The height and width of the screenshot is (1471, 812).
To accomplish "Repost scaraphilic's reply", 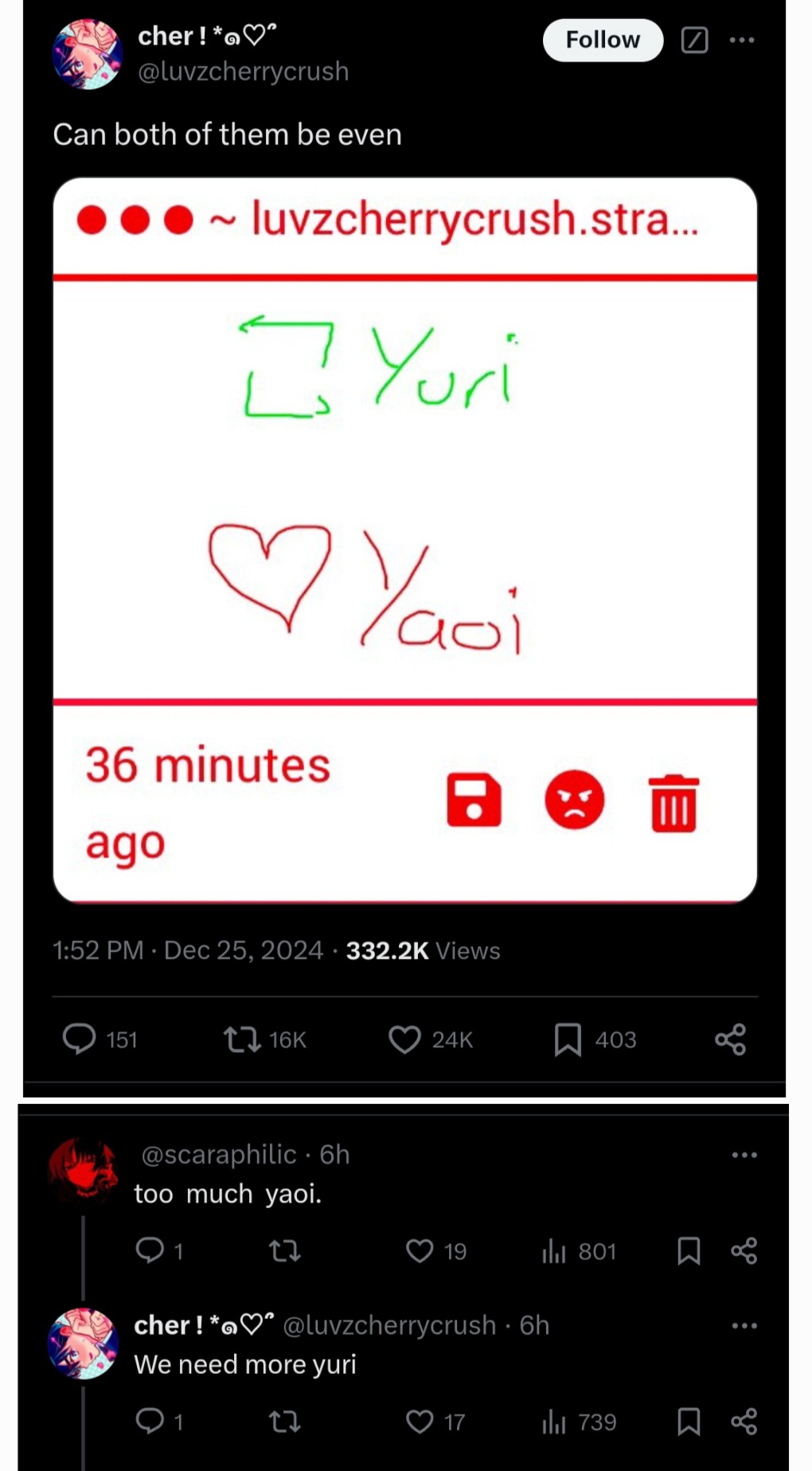I will click(284, 1251).
